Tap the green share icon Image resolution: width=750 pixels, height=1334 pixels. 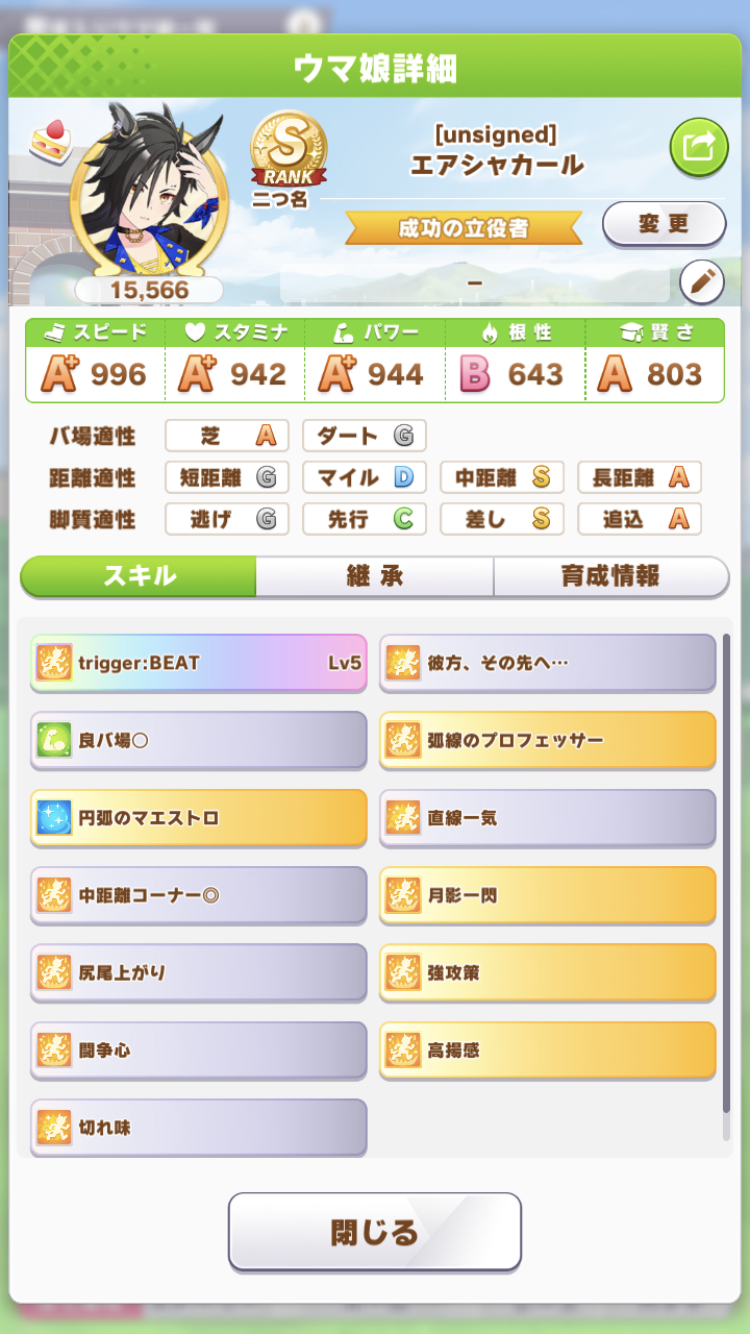pos(698,148)
